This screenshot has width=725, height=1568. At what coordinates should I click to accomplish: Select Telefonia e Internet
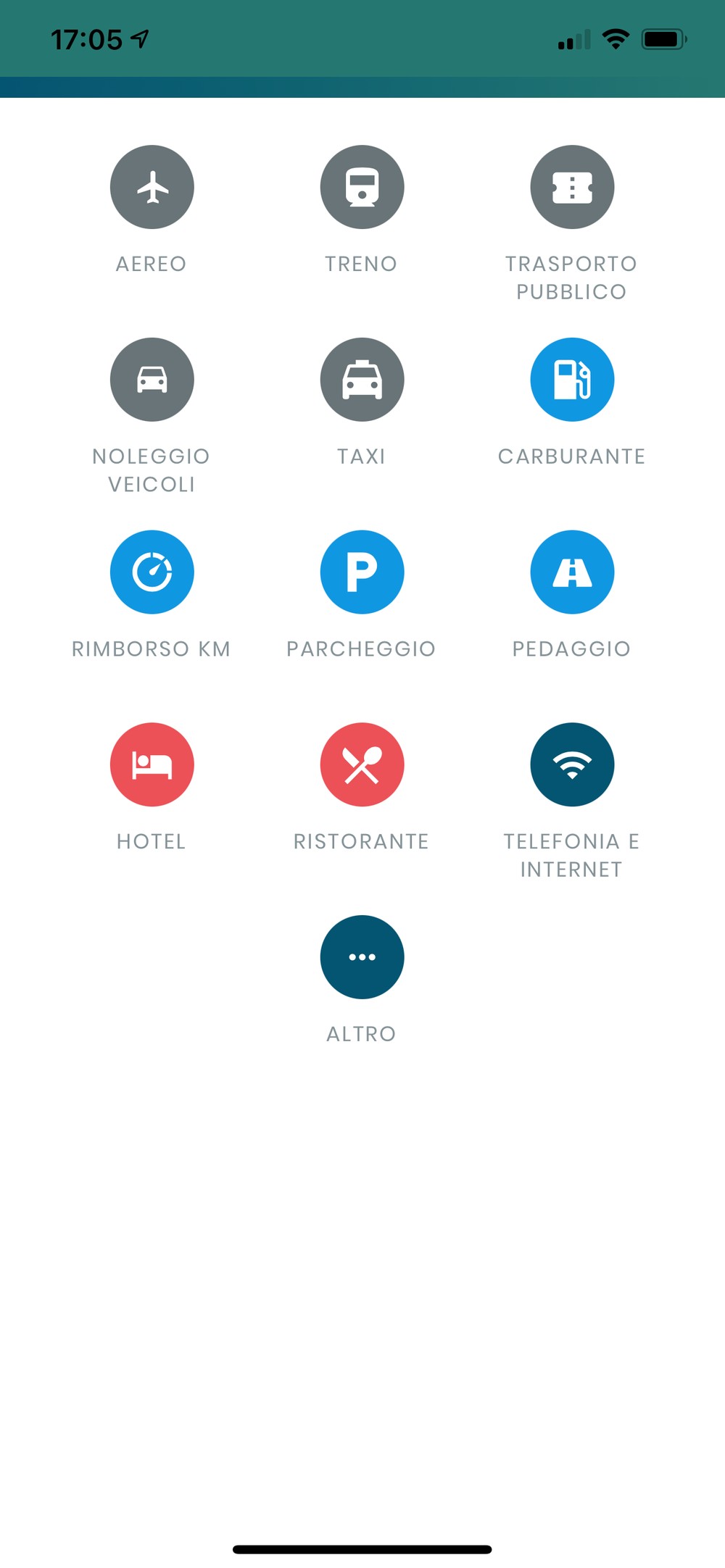point(573,764)
